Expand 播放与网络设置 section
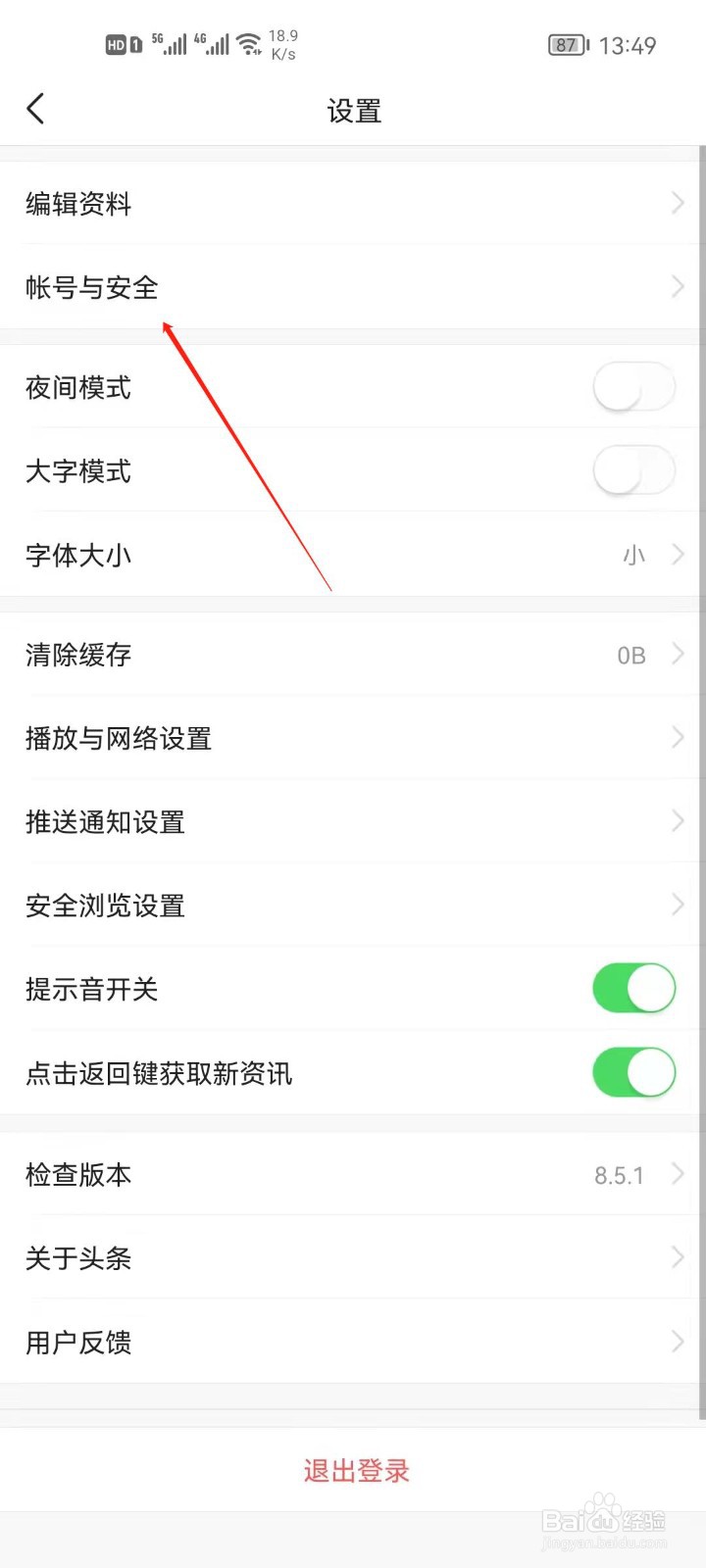This screenshot has height=1568, width=706. coord(353,738)
